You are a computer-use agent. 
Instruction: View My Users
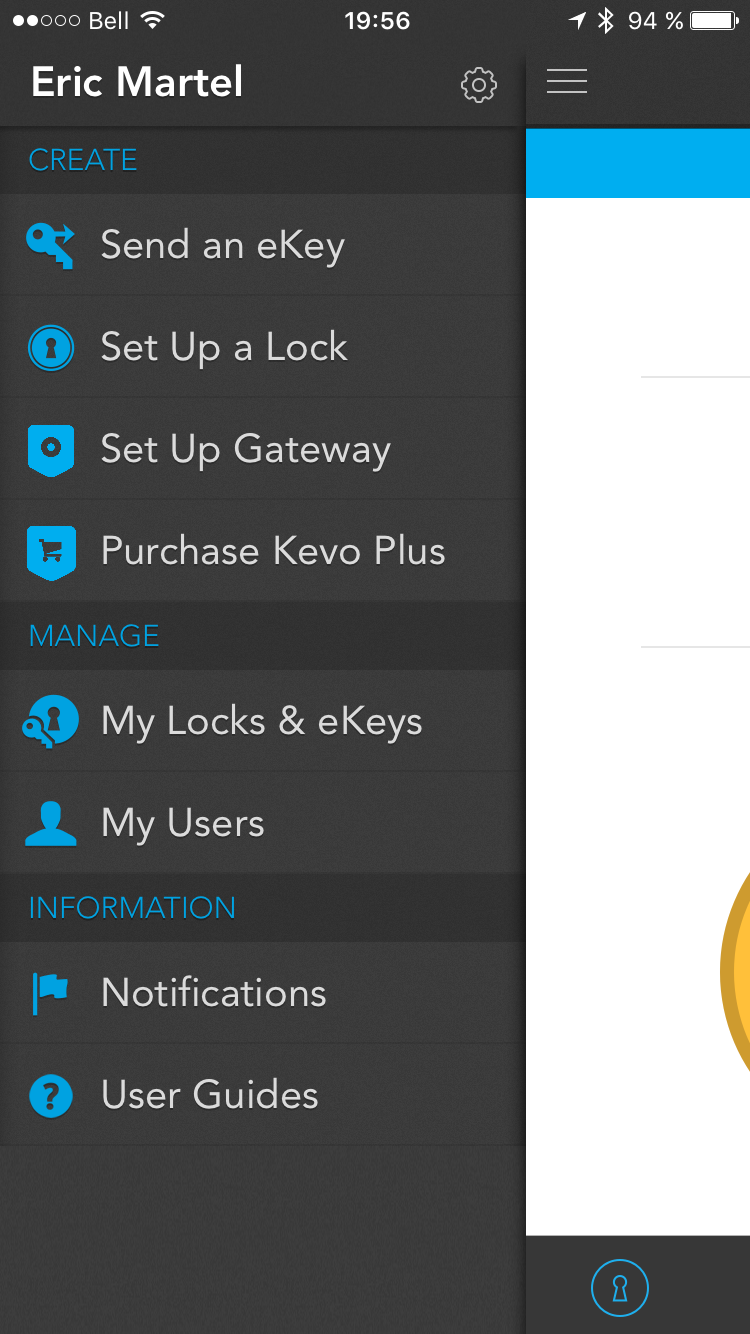pyautogui.click(x=182, y=824)
